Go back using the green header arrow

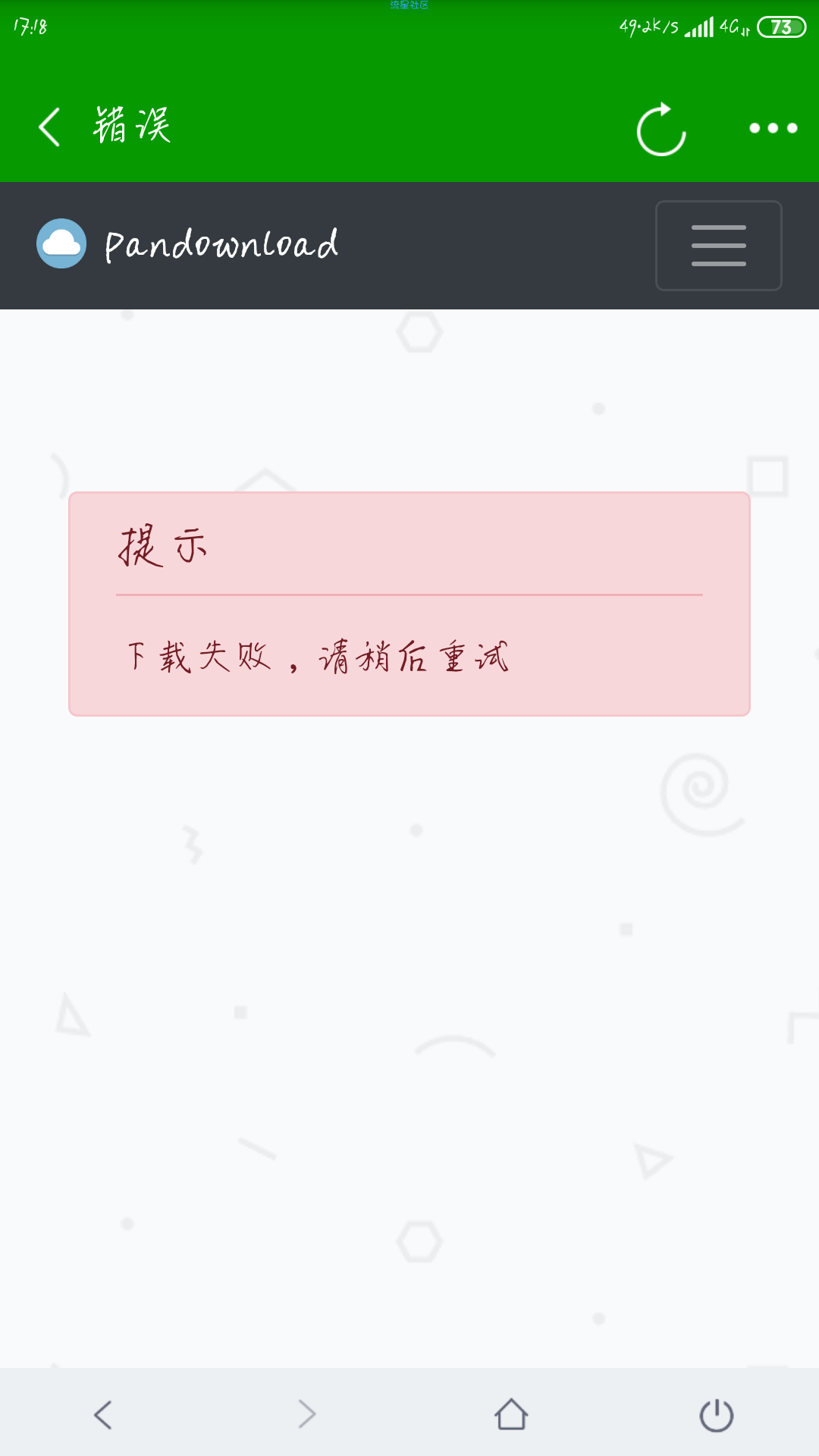pyautogui.click(x=50, y=127)
